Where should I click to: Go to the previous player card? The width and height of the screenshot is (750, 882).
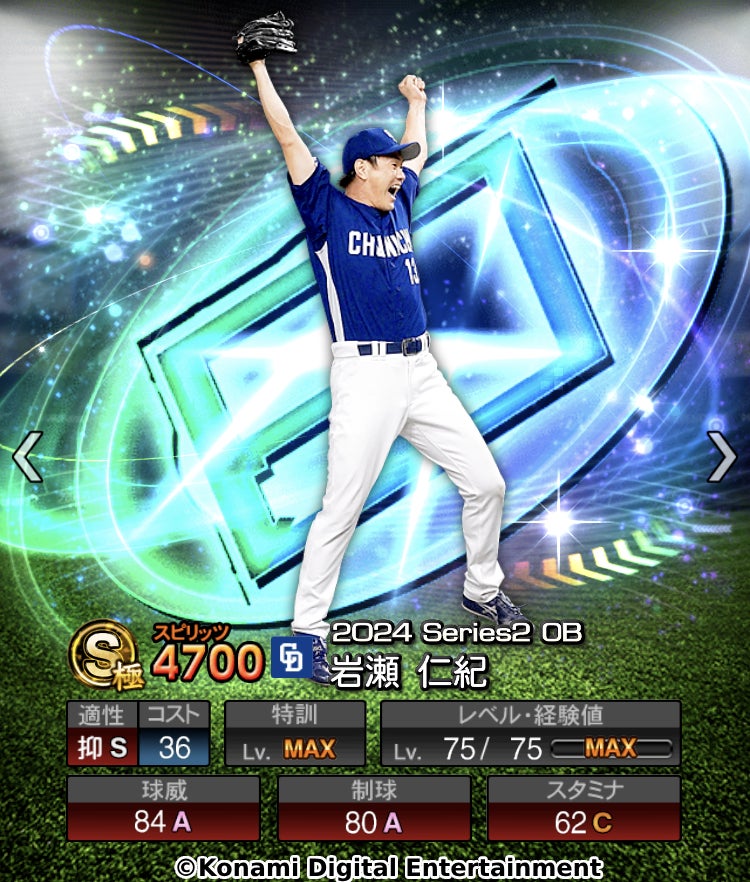(x=27, y=457)
